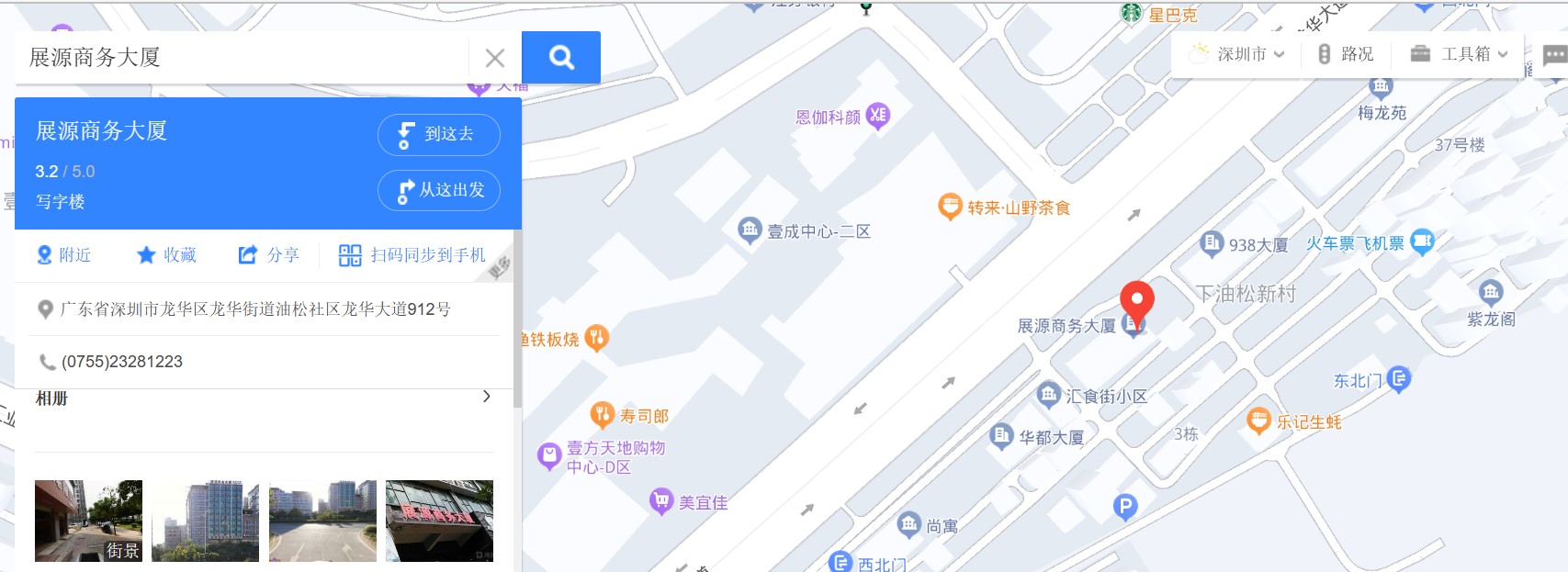The height and width of the screenshot is (572, 1568).
Task: Share this place via 分享
Action: 269,255
